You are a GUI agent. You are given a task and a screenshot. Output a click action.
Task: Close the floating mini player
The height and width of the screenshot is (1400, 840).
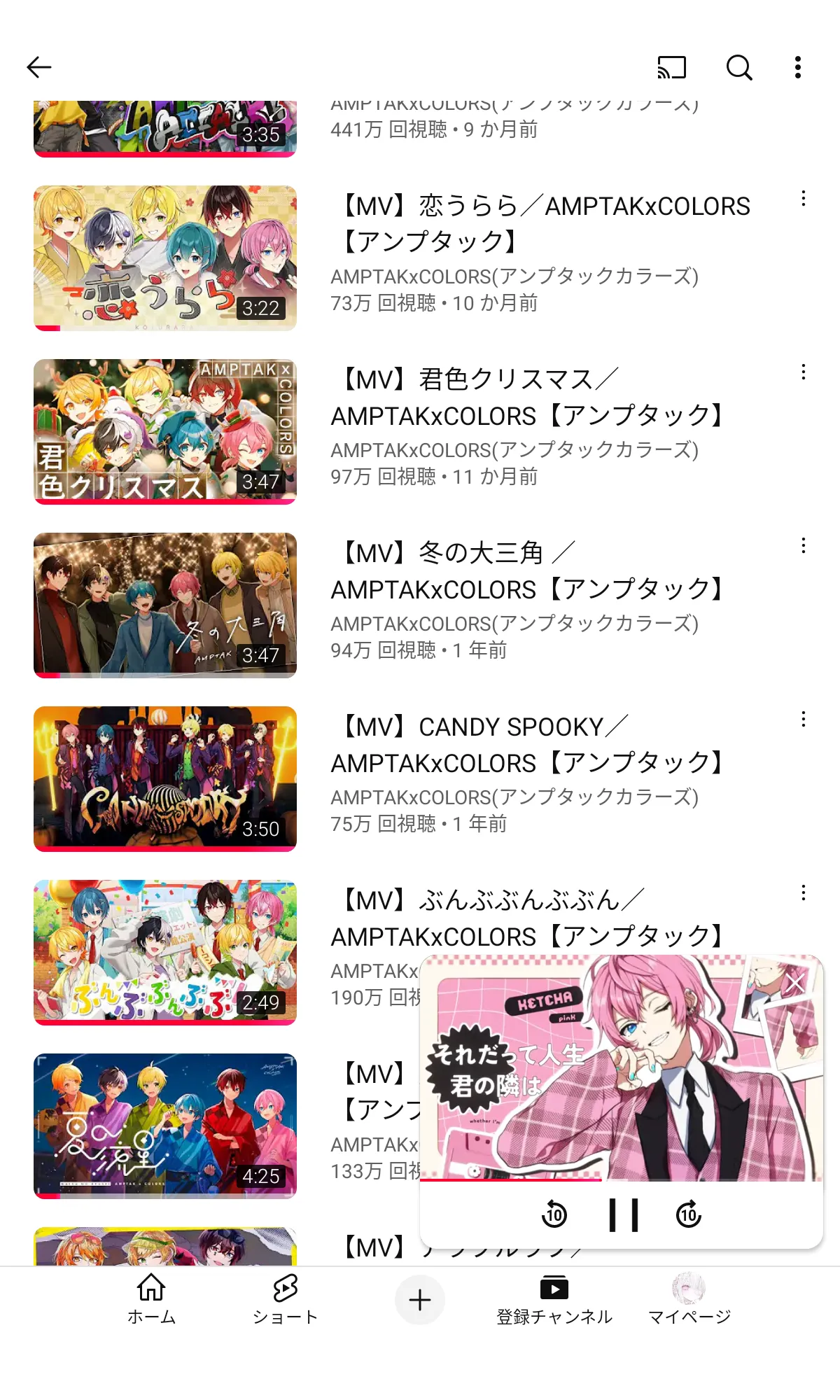795,983
